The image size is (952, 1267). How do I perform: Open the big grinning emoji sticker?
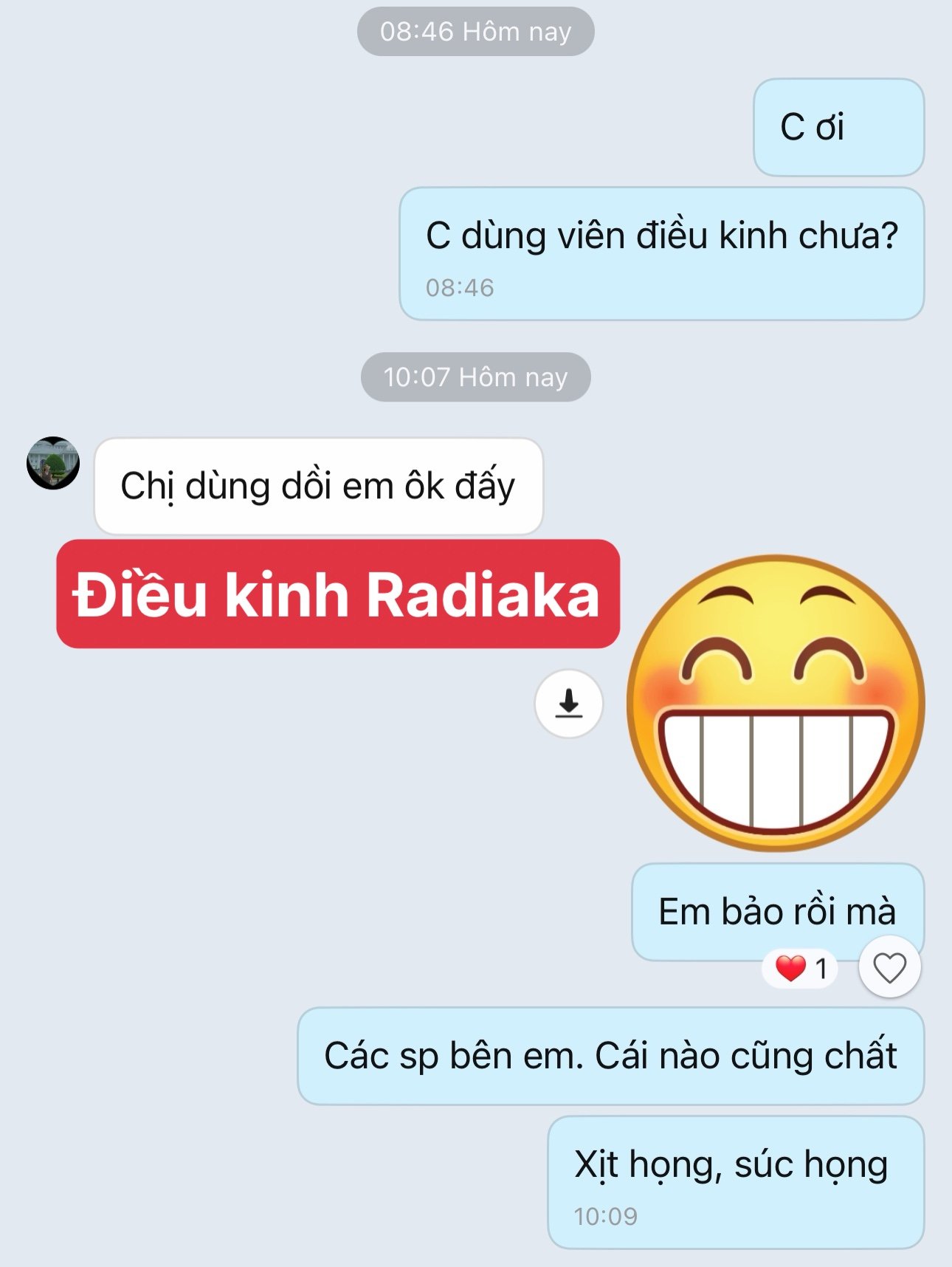tap(775, 702)
